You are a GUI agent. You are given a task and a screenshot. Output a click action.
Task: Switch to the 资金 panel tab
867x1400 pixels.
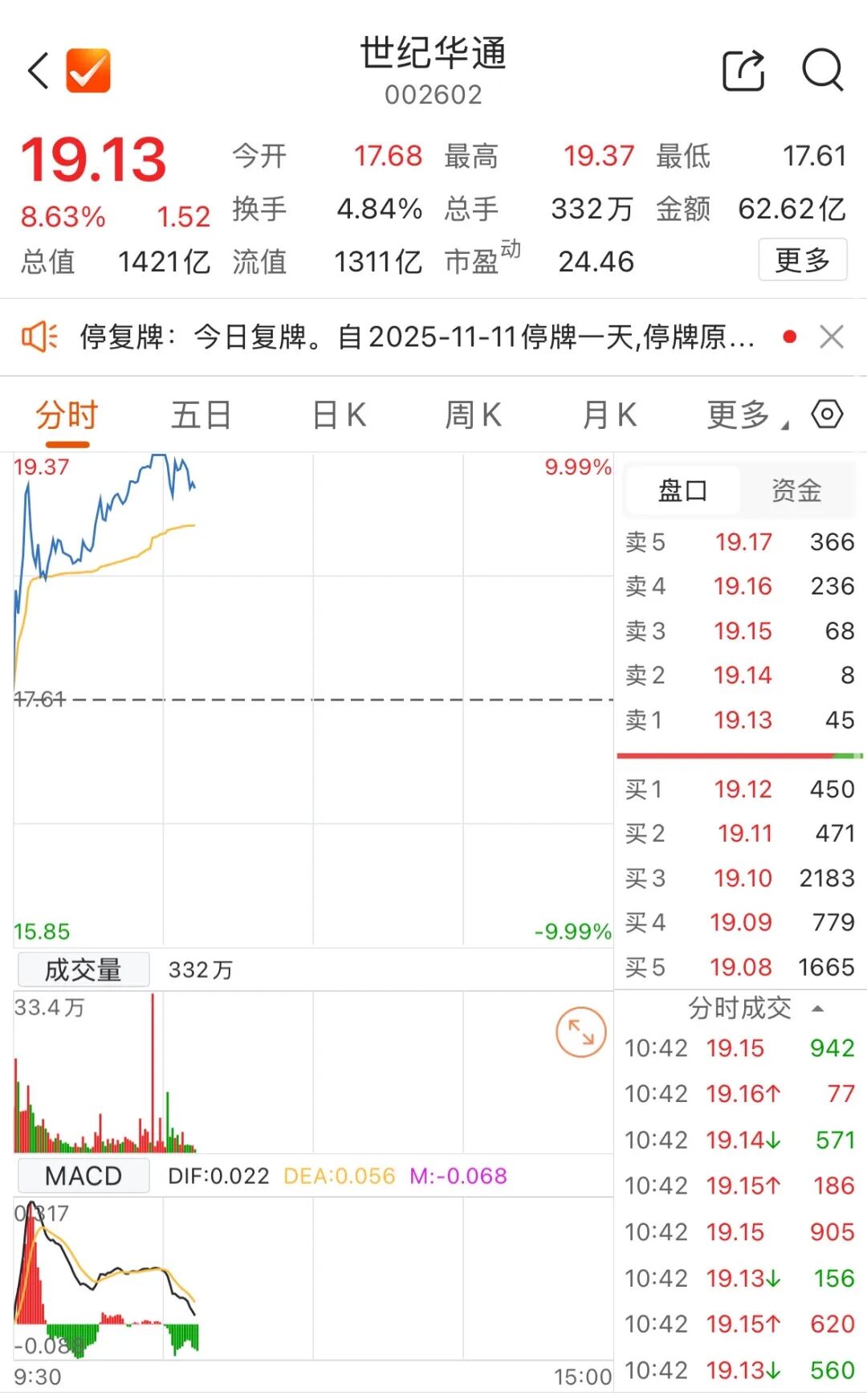[x=796, y=491]
